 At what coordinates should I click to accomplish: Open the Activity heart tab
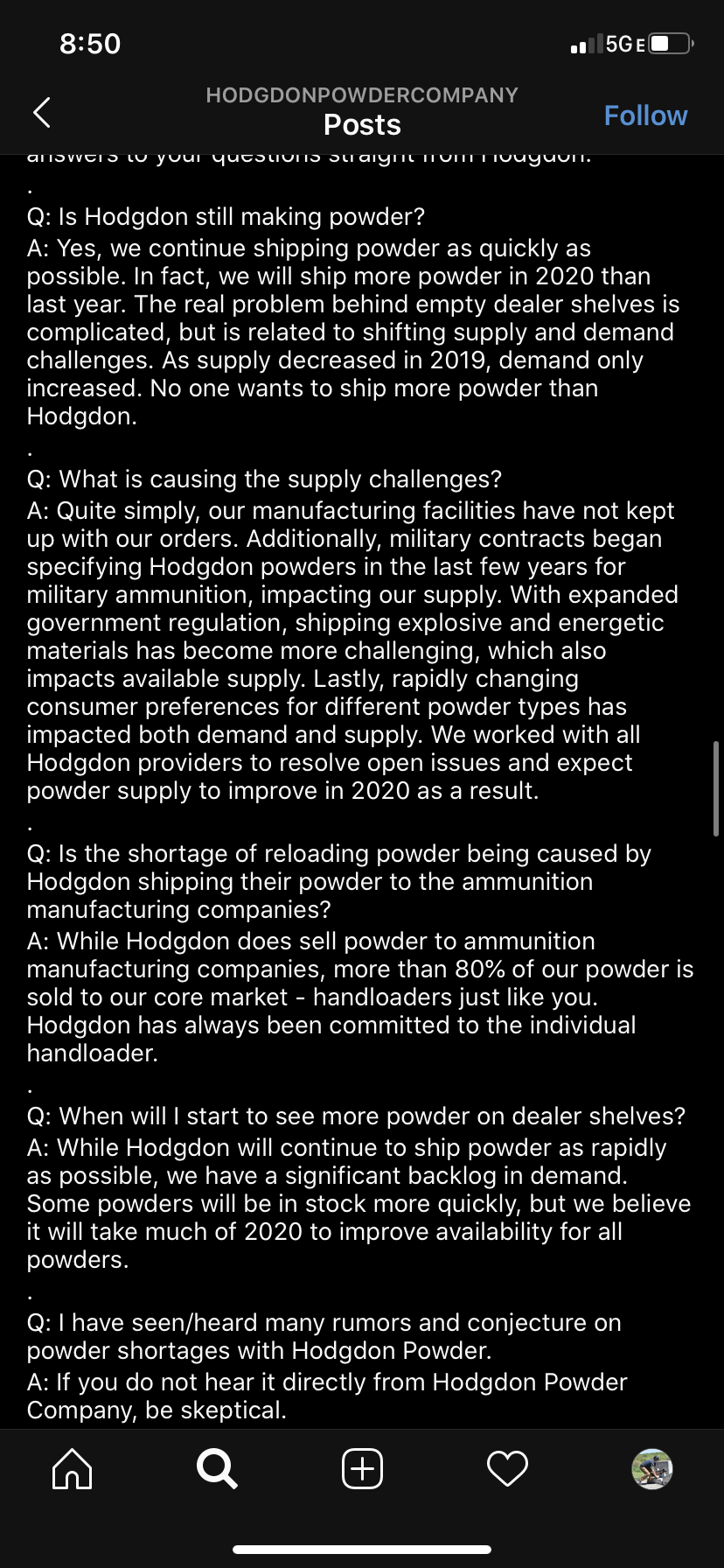coord(507,1469)
